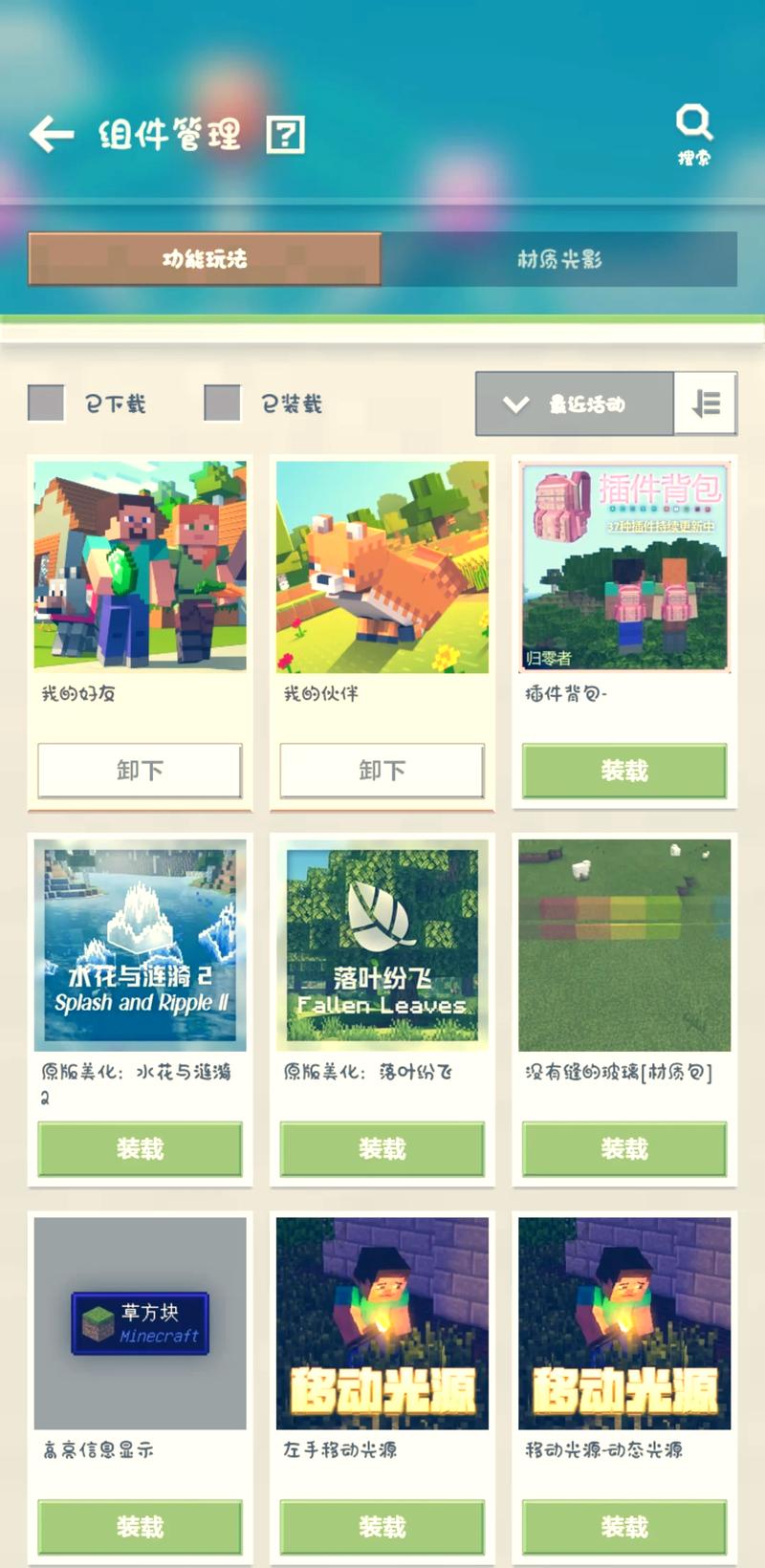This screenshot has height=1568, width=765.
Task: Load the 左手移动光源 component
Action: pyautogui.click(x=382, y=1527)
